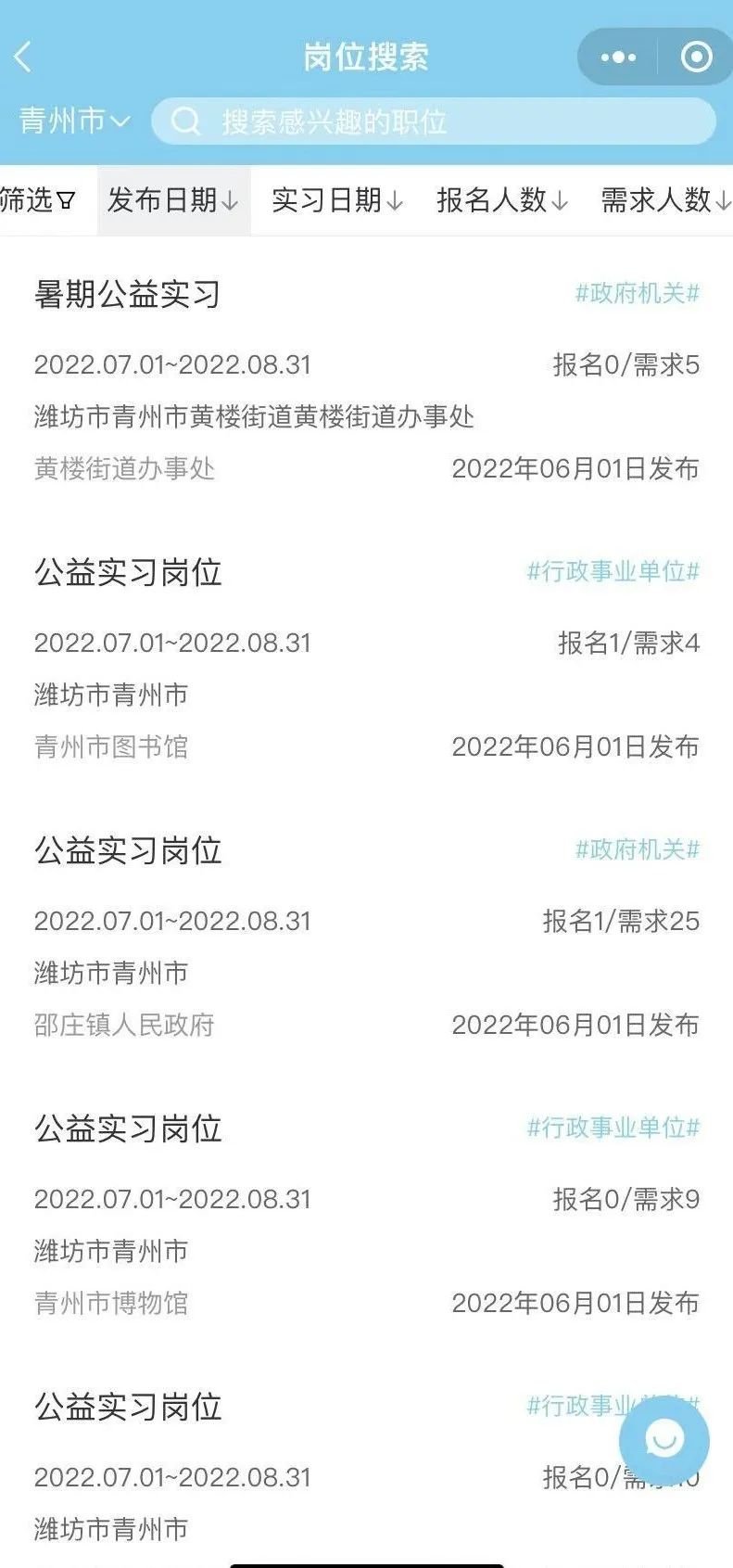Expand the 青州市 city dropdown
The width and height of the screenshot is (733, 1568).
pos(74,121)
